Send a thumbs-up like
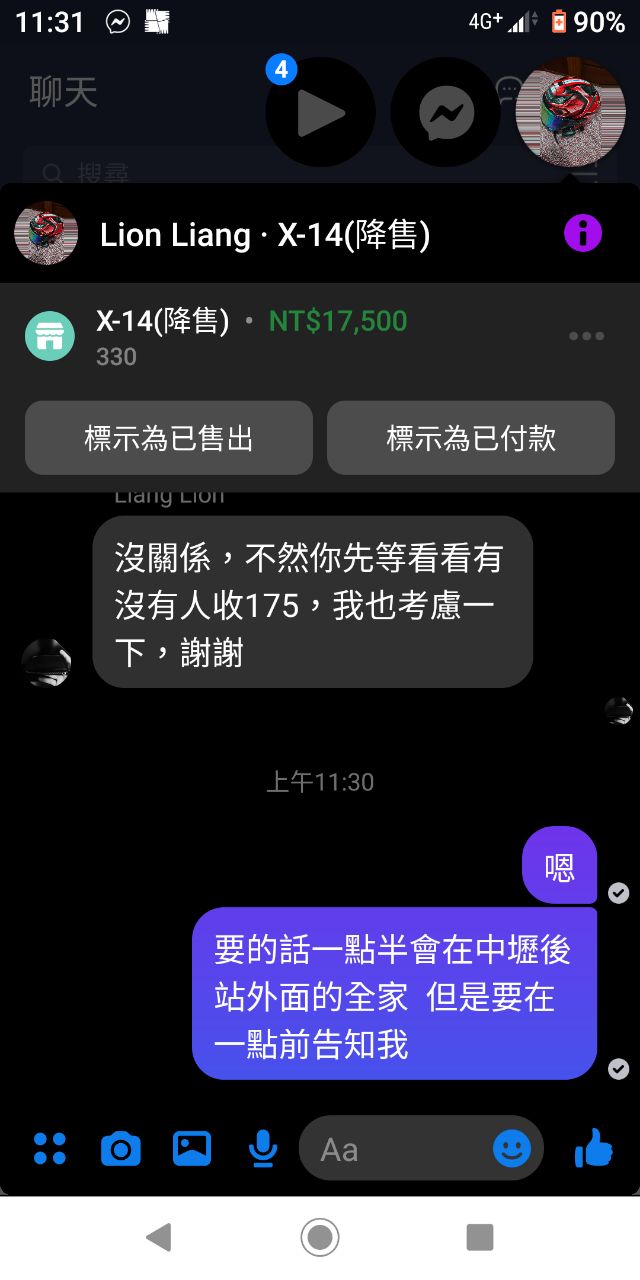640x1280 pixels. [594, 1148]
